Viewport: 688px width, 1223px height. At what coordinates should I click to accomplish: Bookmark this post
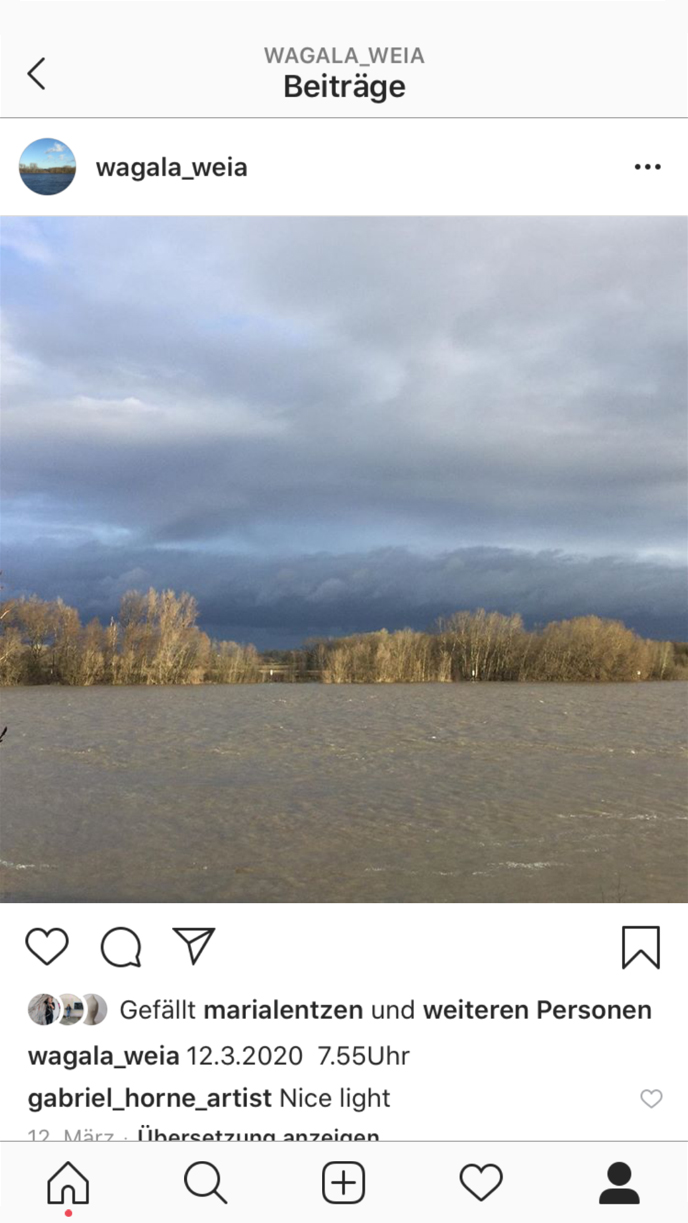pos(640,946)
